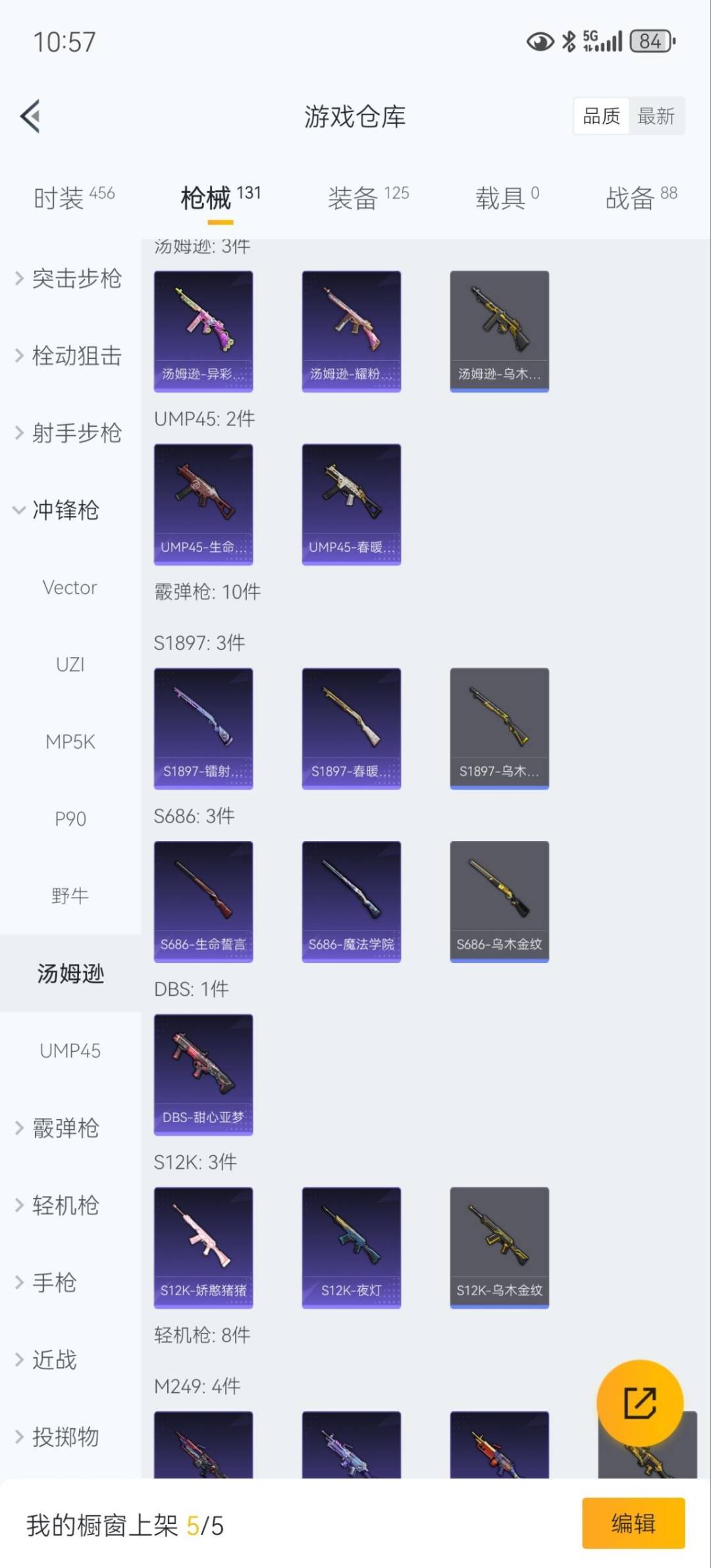Expand the 栓动狙击 category
The image size is (711, 1568).
(x=70, y=356)
